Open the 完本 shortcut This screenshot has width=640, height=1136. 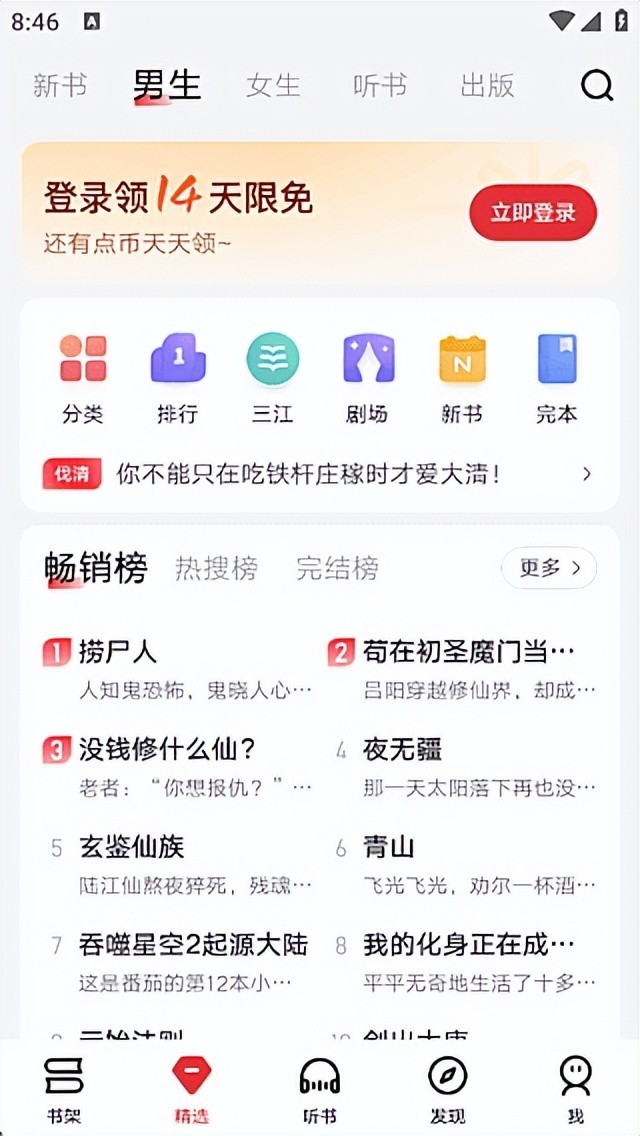pos(557,378)
